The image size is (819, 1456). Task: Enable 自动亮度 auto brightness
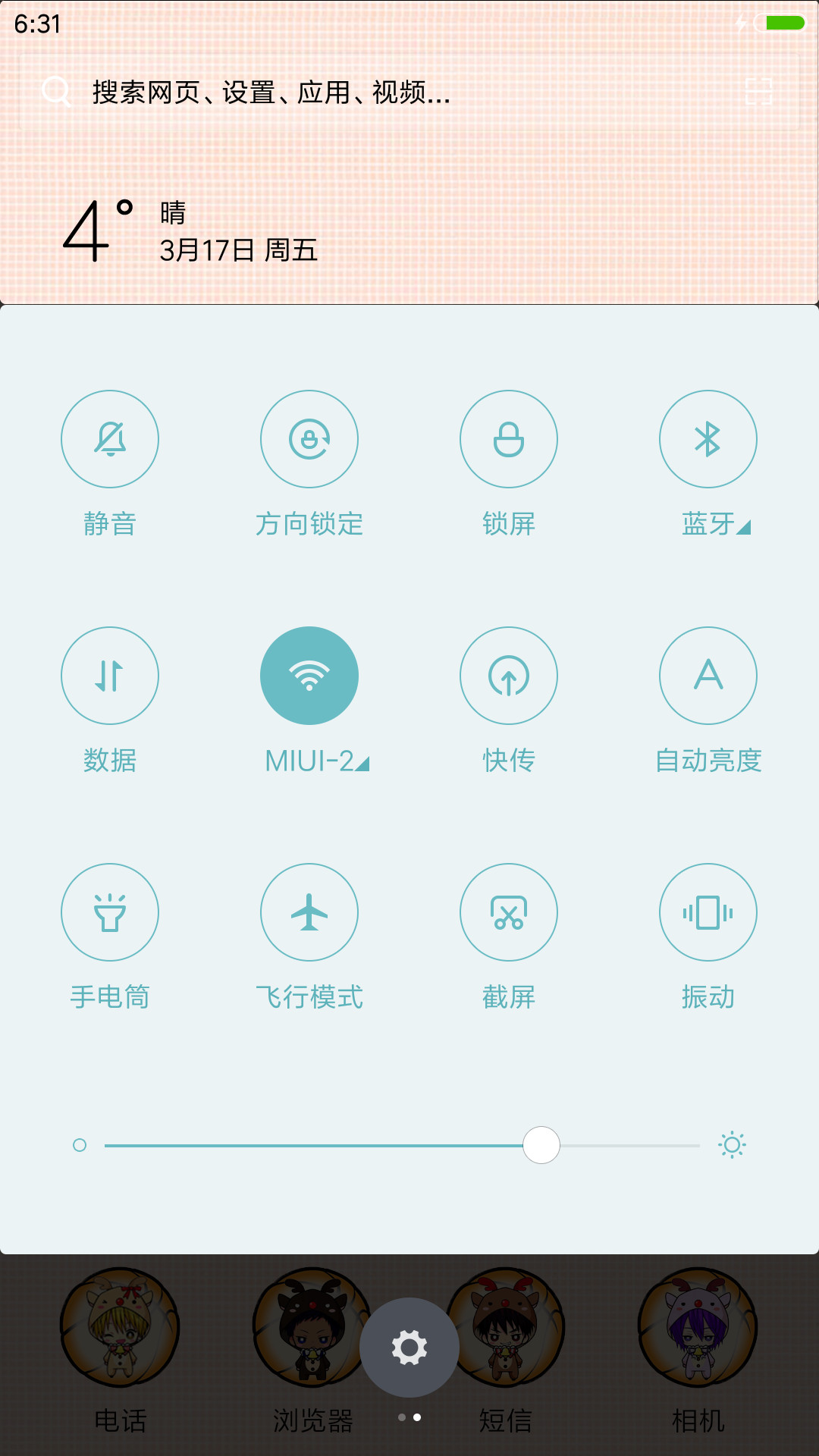point(708,676)
